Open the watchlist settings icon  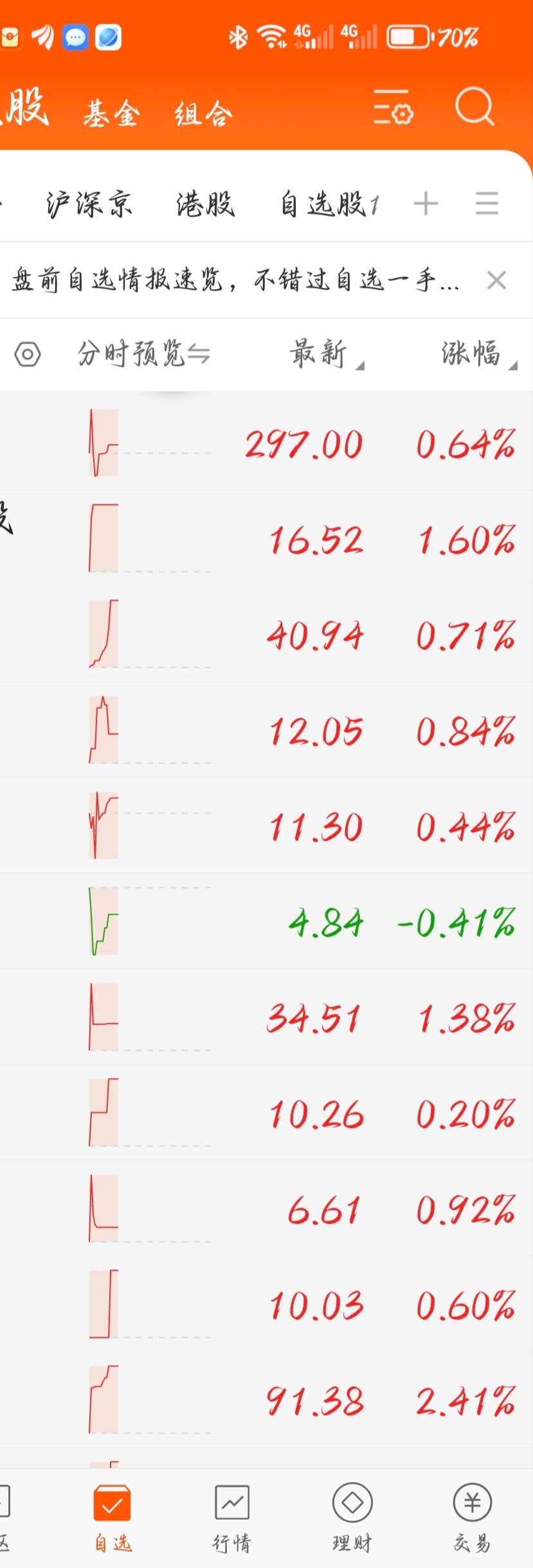[393, 108]
